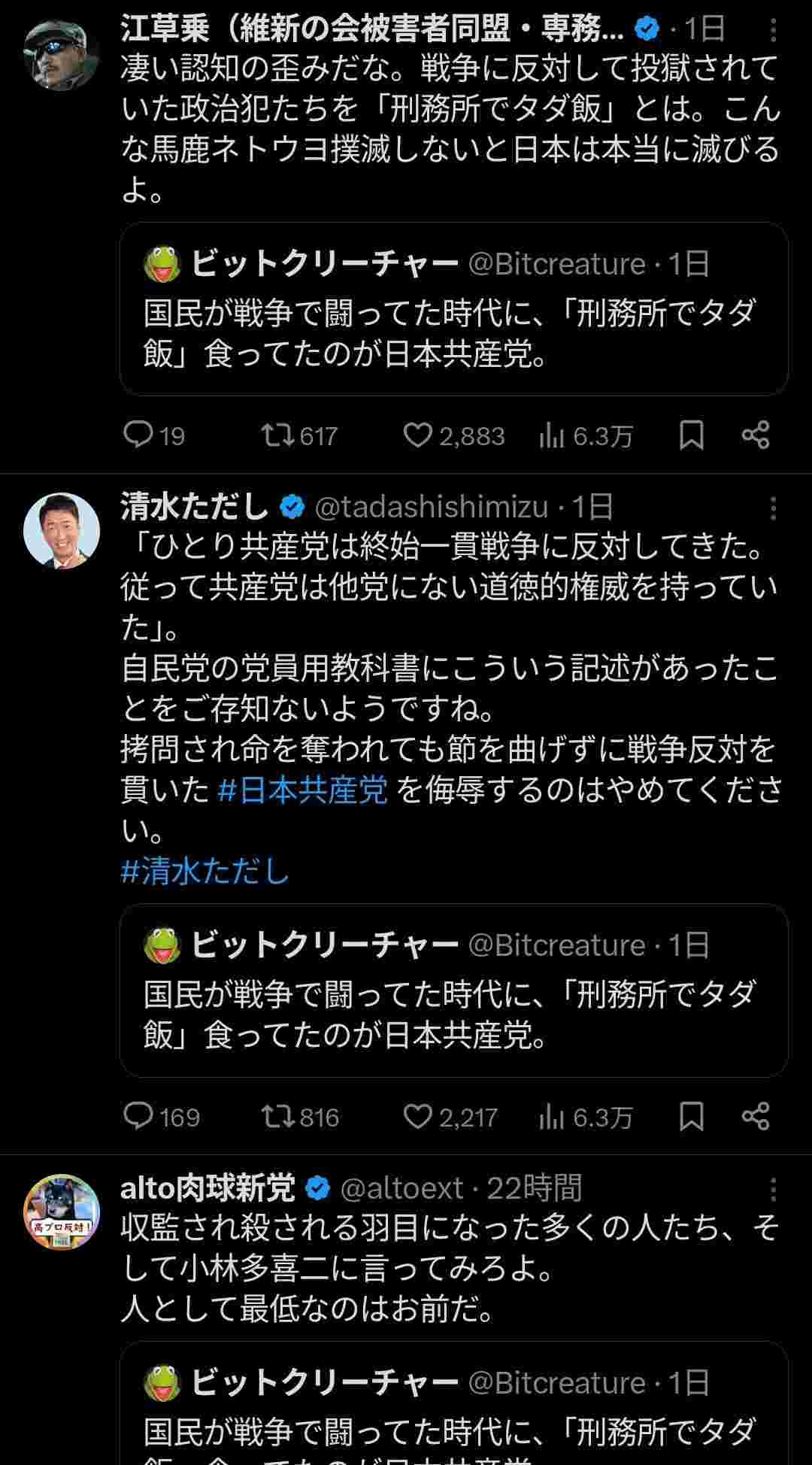Like 清水ただし's post
Viewport: 812px width, 1465px height.
pos(417,1117)
